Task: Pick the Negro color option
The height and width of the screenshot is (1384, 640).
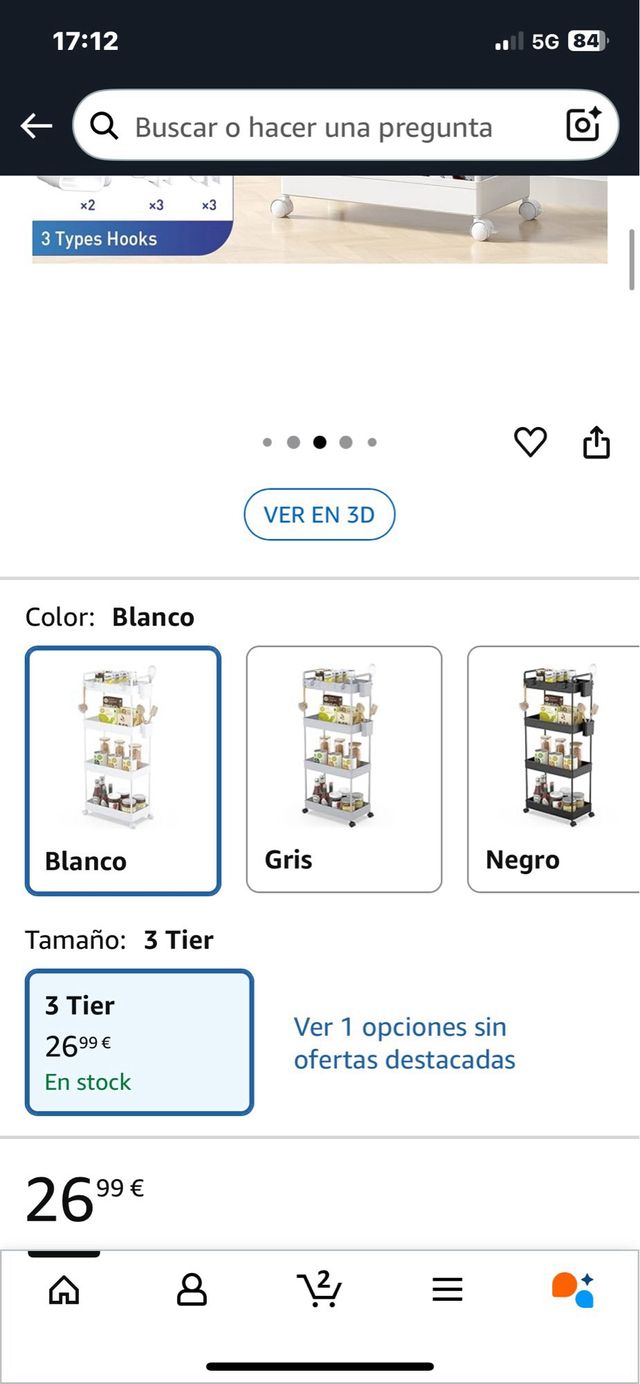Action: (x=552, y=769)
